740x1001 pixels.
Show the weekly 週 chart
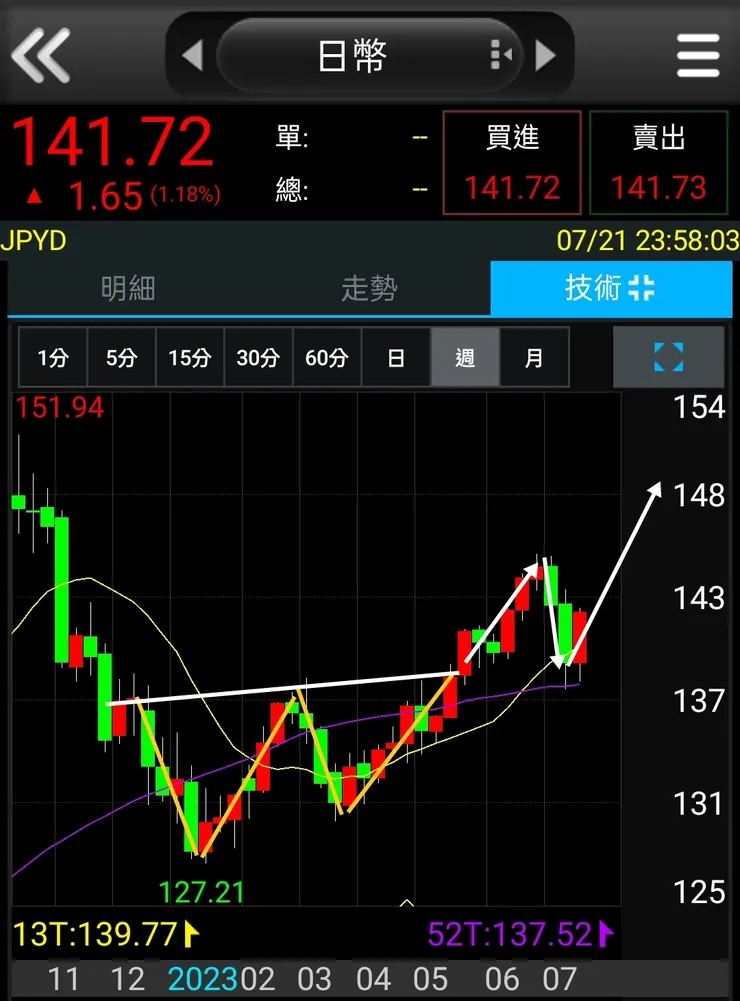click(465, 357)
